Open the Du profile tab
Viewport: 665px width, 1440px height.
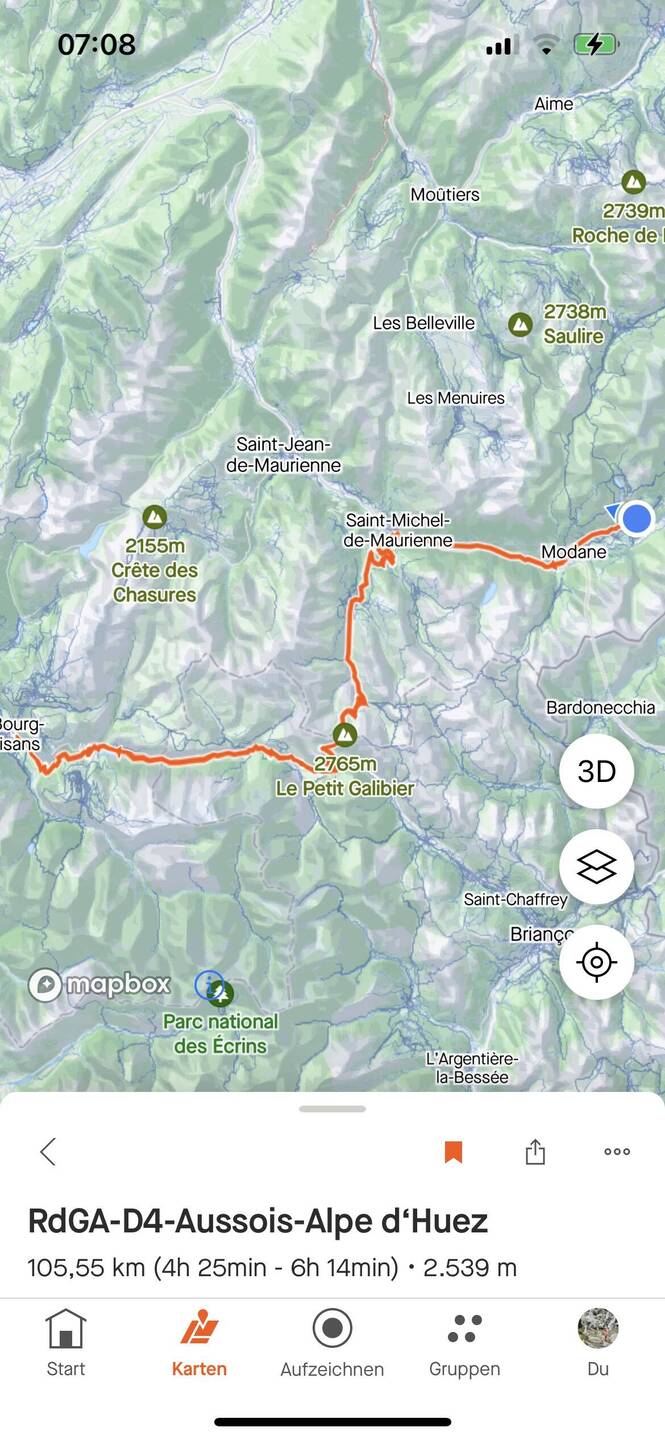coord(598,1343)
